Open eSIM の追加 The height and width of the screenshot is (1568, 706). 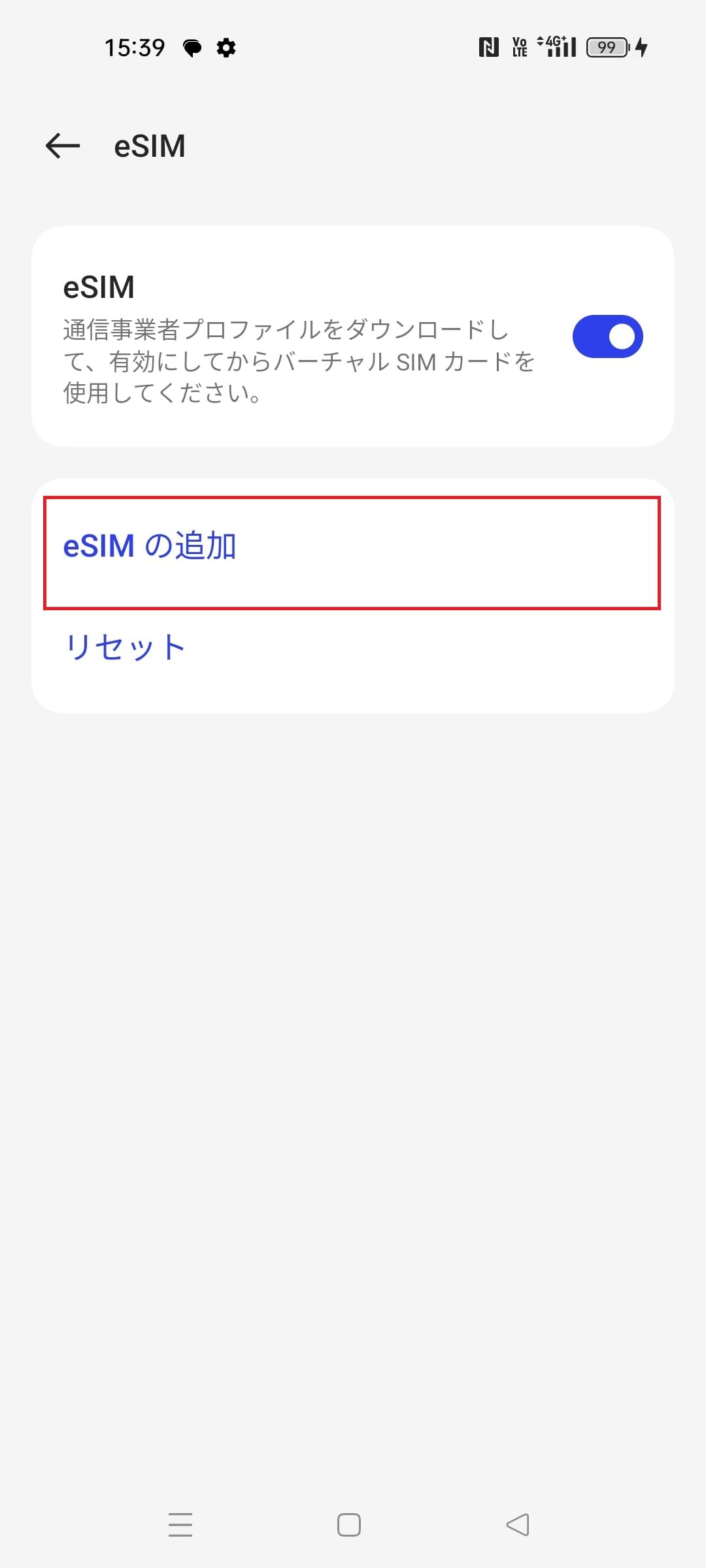click(352, 553)
